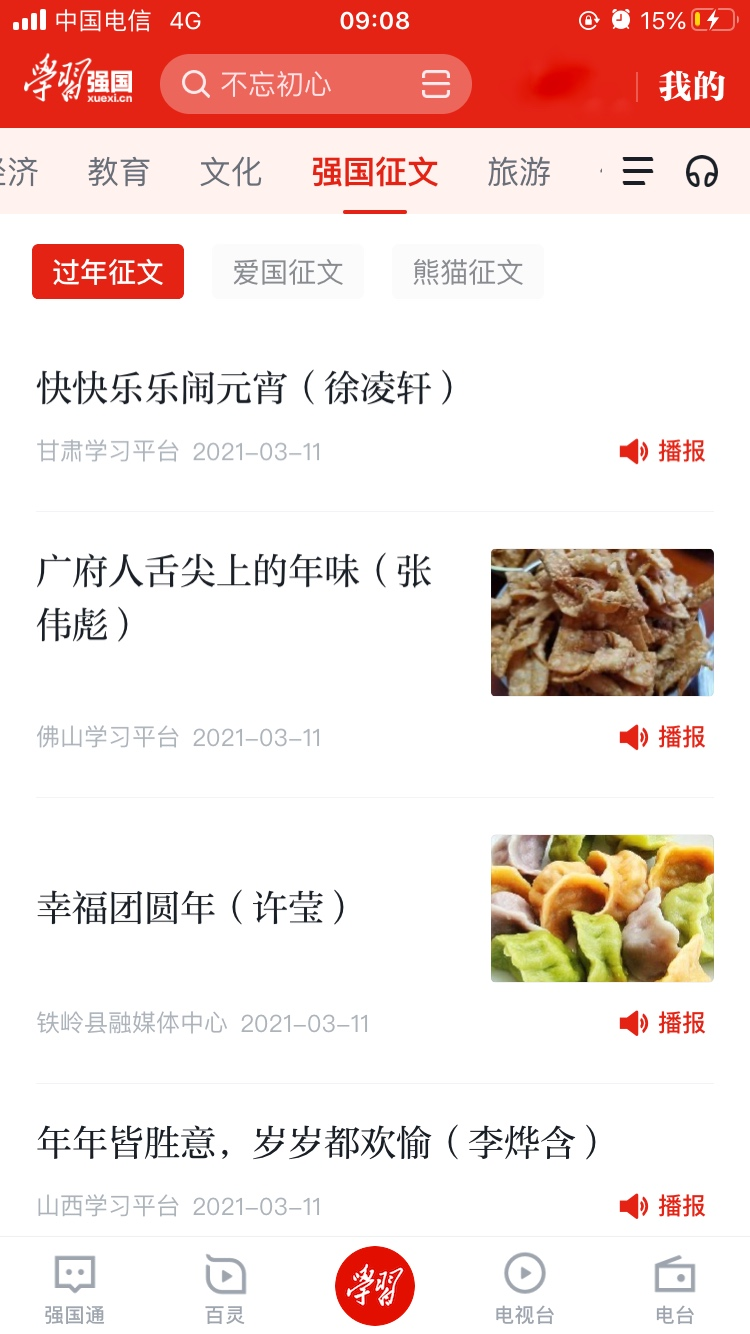This screenshot has width=750, height=1334.
Task: Open 我的 profile page
Action: coord(691,86)
